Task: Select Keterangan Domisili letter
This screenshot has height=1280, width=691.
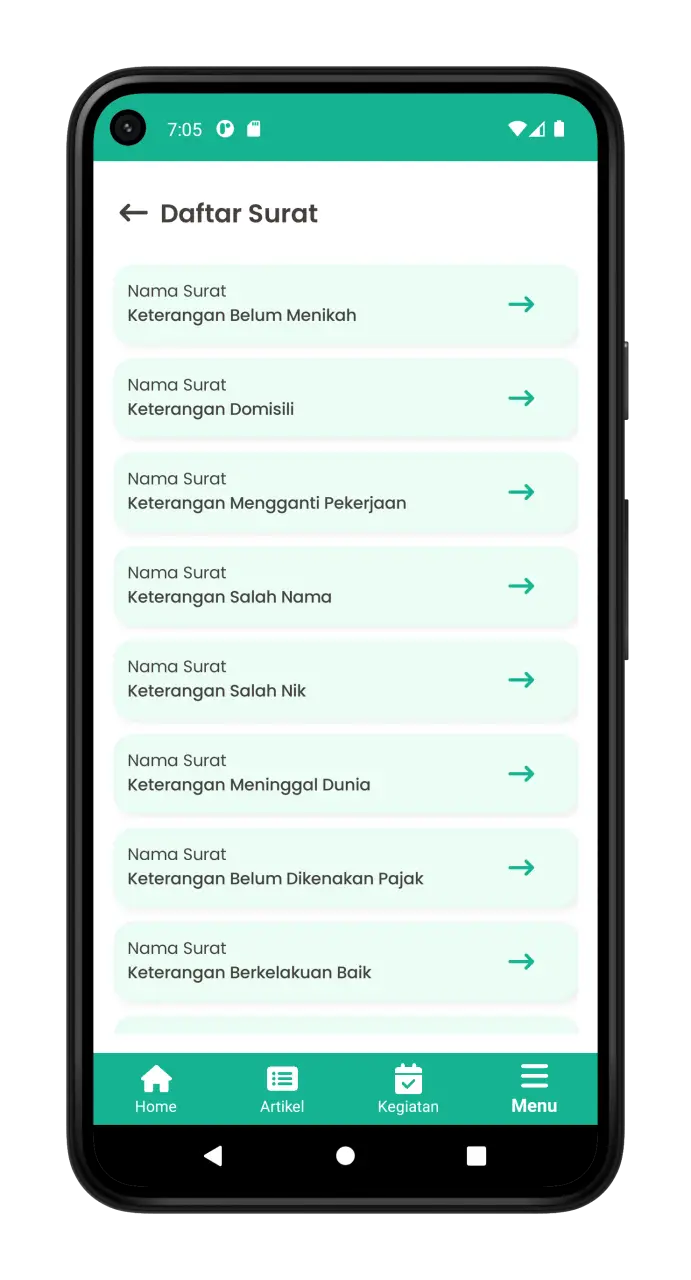Action: [345, 398]
